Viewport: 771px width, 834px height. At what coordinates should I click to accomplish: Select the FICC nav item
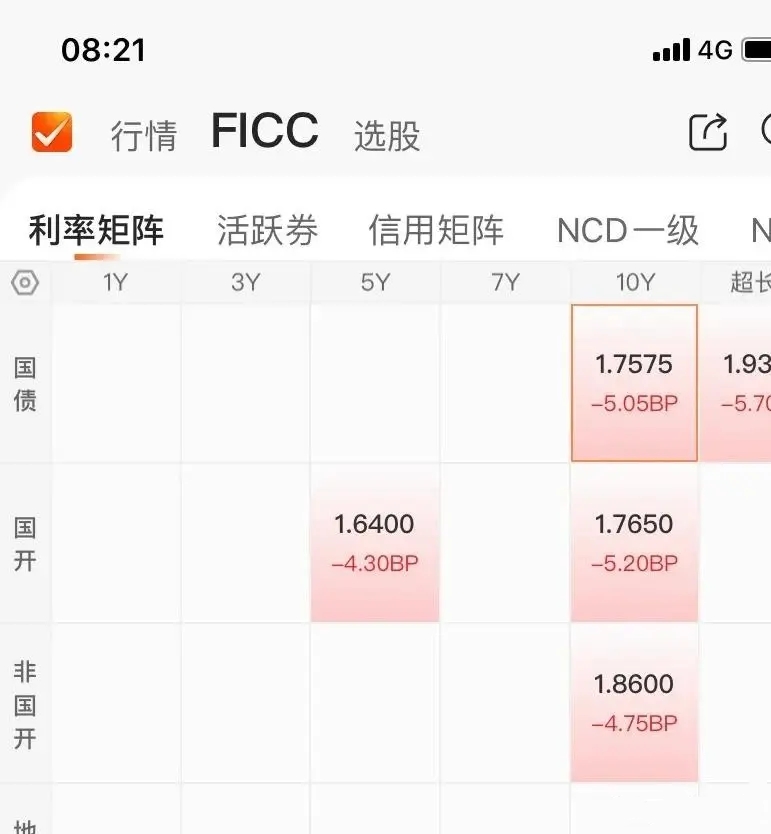pyautogui.click(x=264, y=131)
